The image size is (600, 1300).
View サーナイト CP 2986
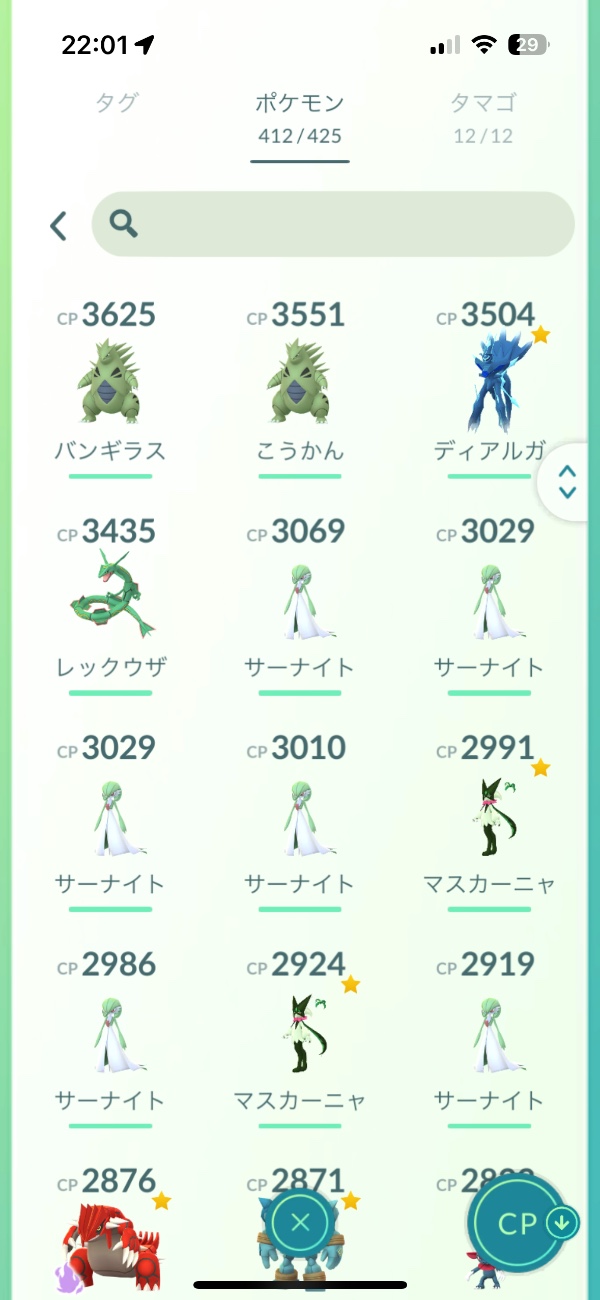coord(110,1032)
